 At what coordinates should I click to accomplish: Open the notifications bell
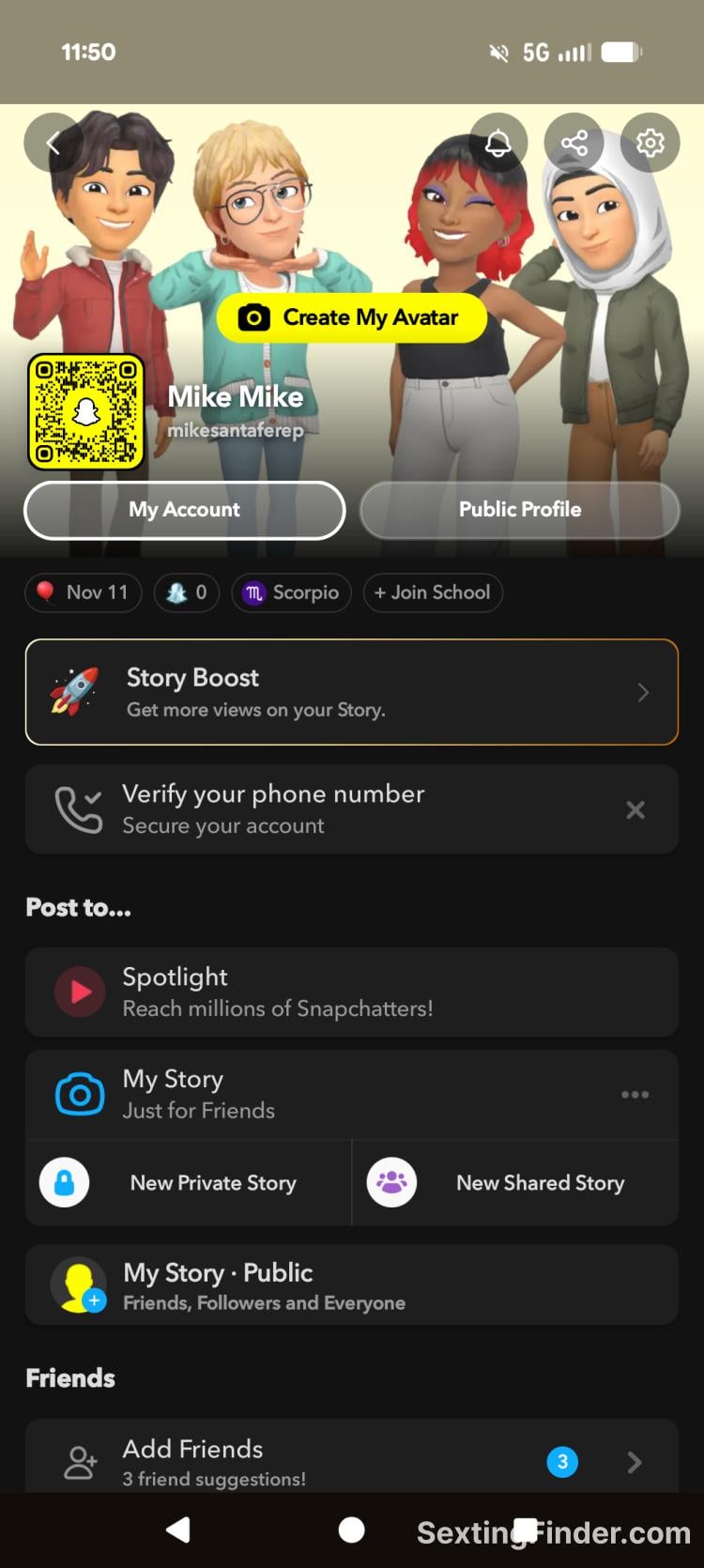(498, 143)
